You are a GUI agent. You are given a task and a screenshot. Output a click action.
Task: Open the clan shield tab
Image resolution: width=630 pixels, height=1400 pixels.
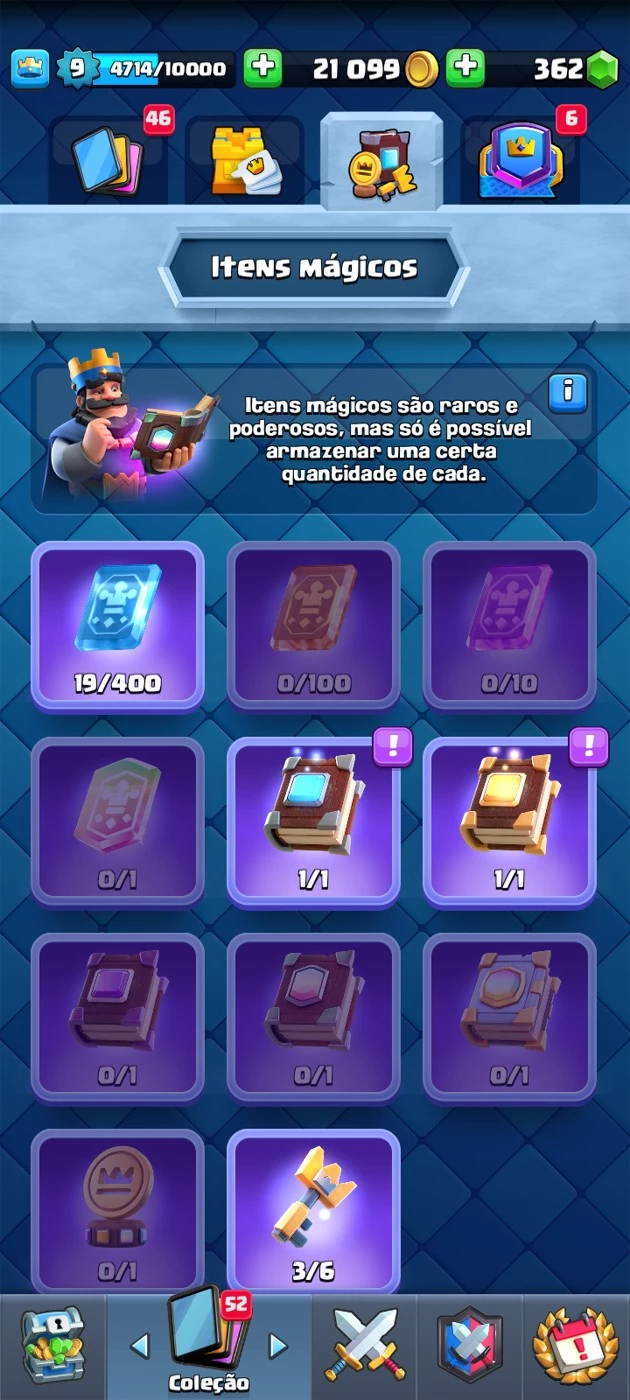pos(469,1345)
